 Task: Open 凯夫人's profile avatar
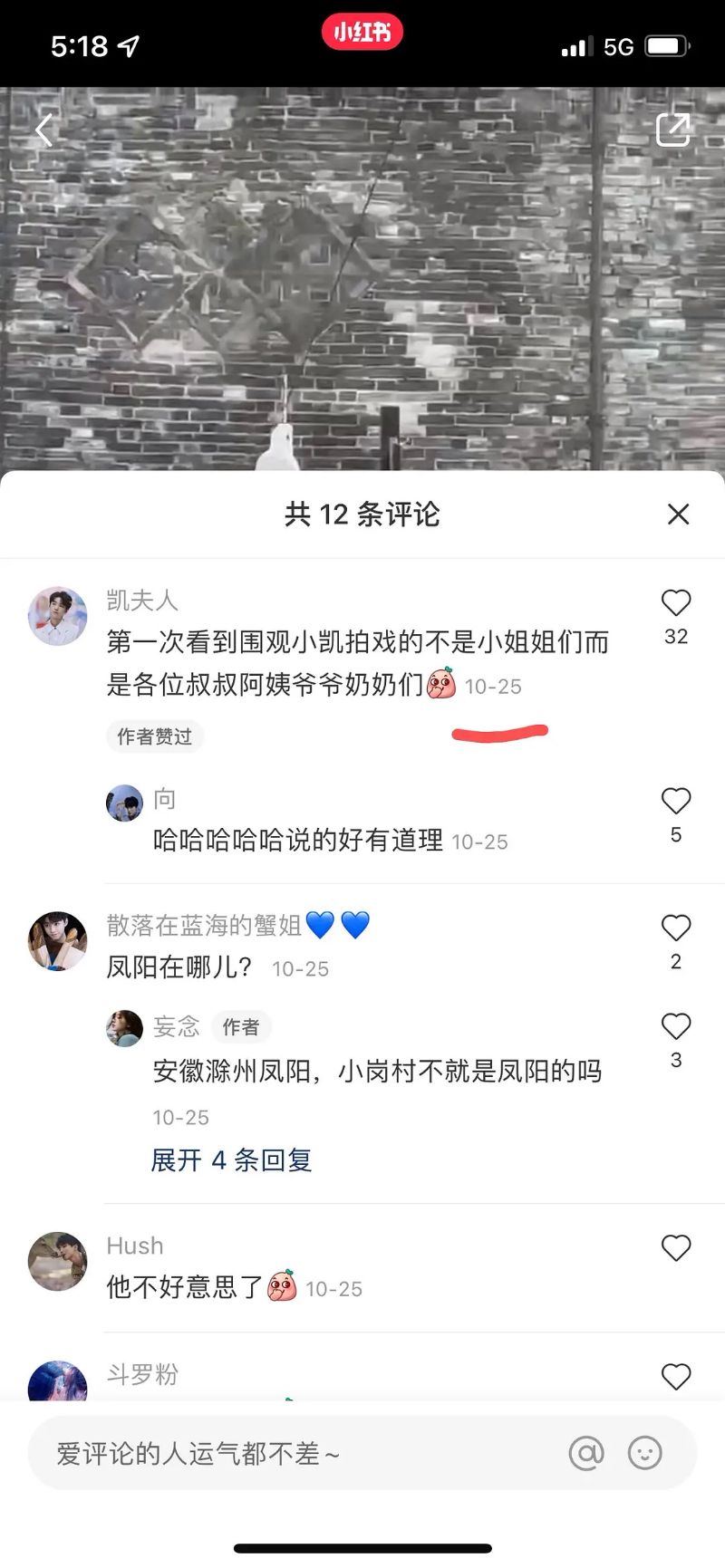(x=58, y=616)
